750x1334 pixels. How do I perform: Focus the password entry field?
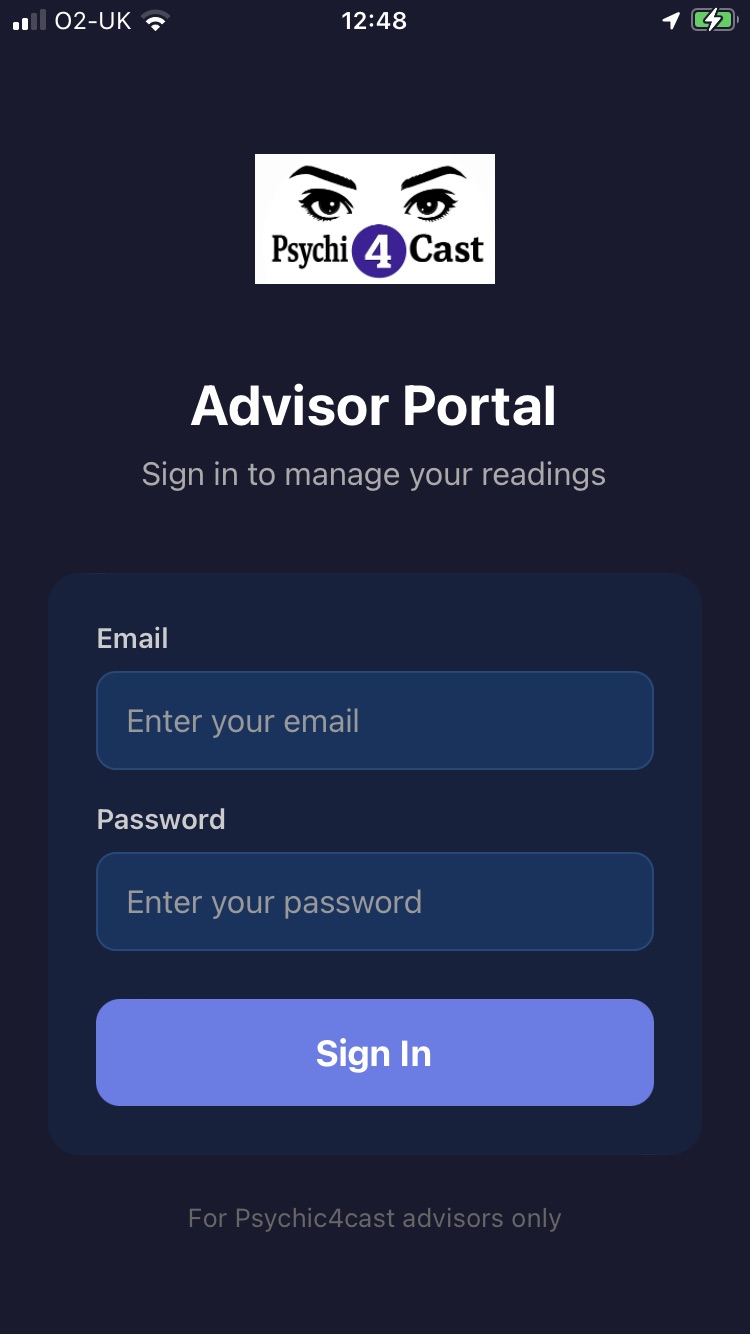[374, 901]
